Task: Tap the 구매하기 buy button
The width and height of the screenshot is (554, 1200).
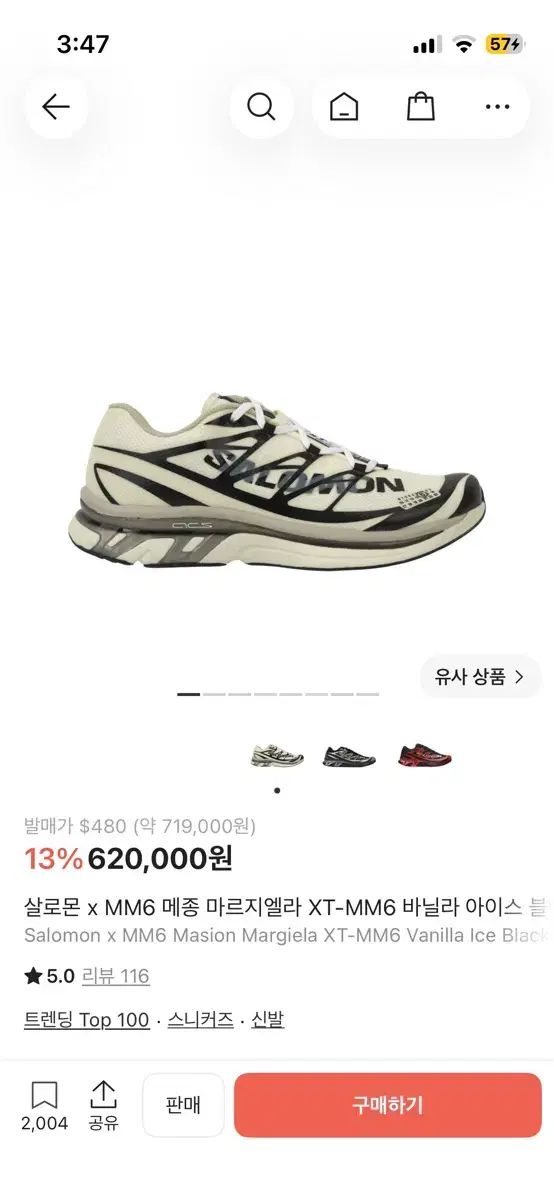Action: point(388,1105)
